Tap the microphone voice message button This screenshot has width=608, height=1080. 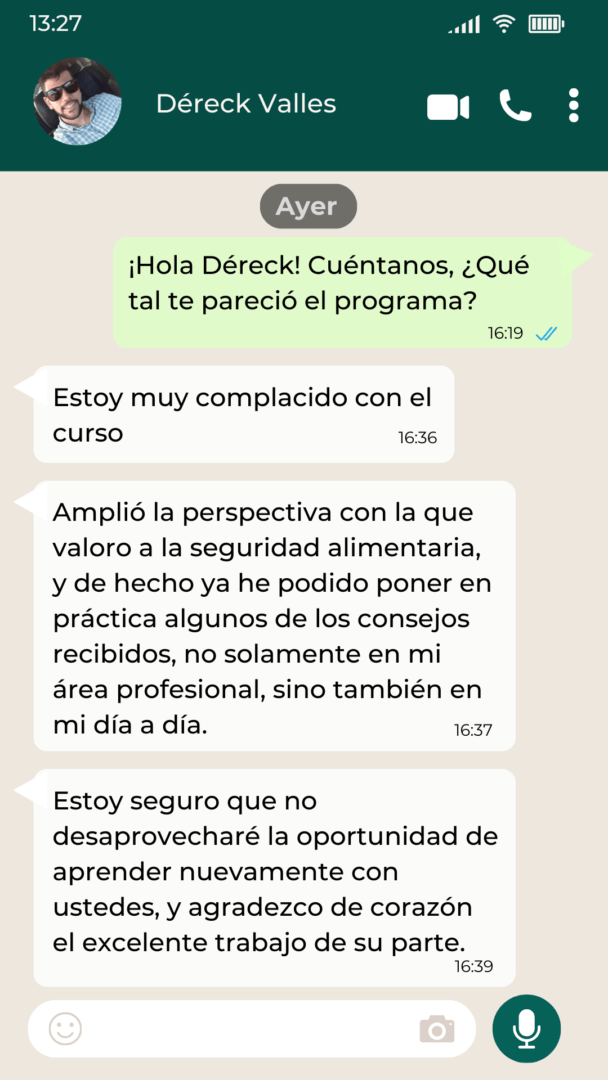click(x=527, y=1028)
